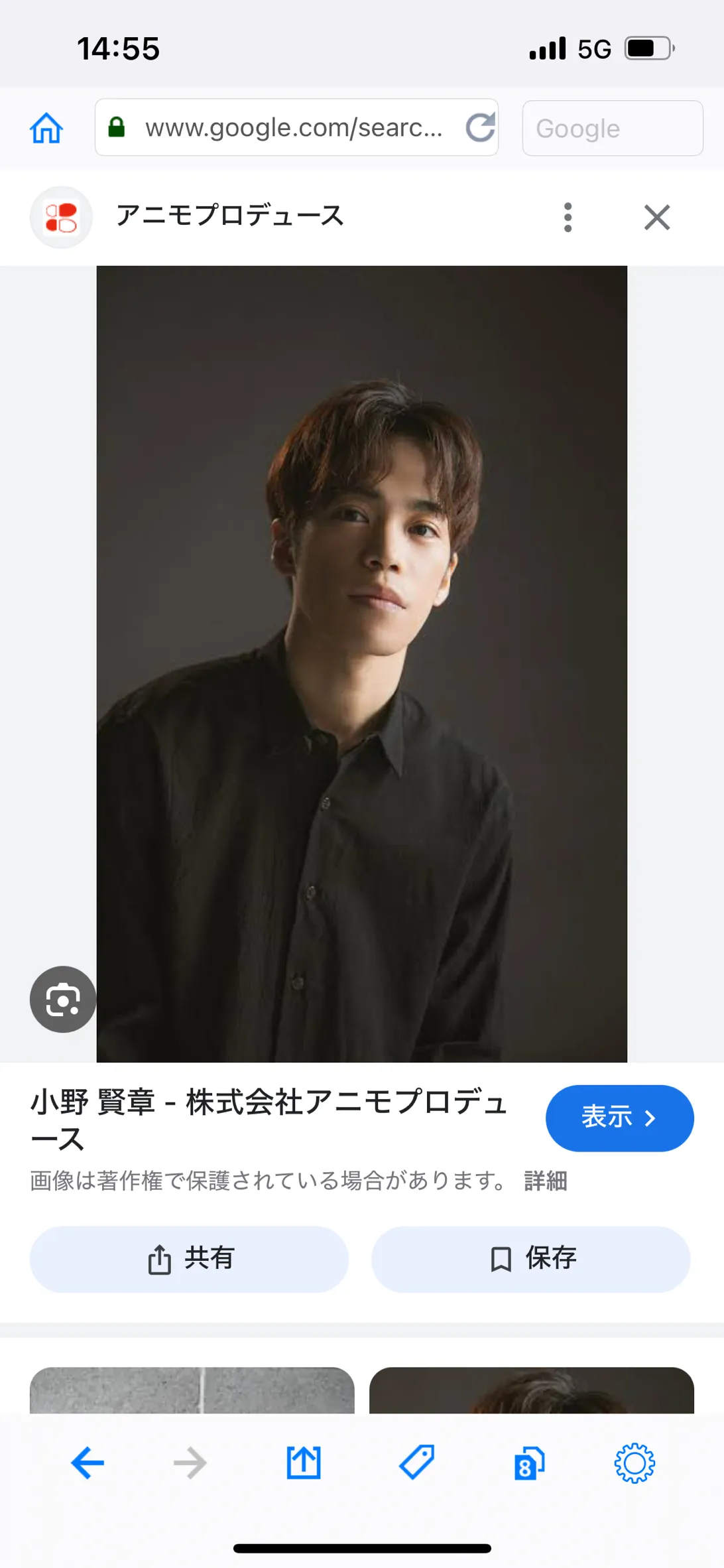Search this image with Google Lens
This screenshot has height=1568, width=724.
(63, 999)
